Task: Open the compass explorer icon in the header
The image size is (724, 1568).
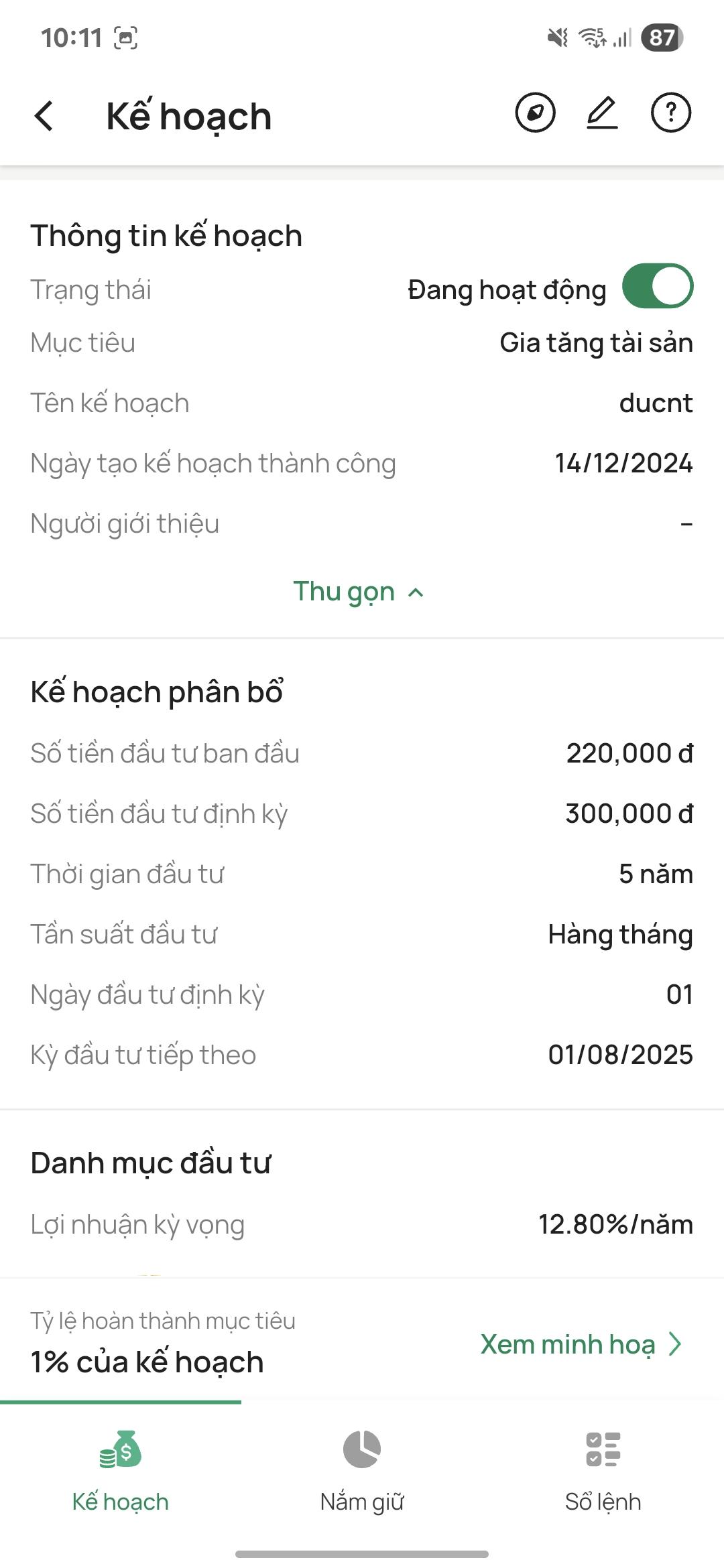Action: 534,113
